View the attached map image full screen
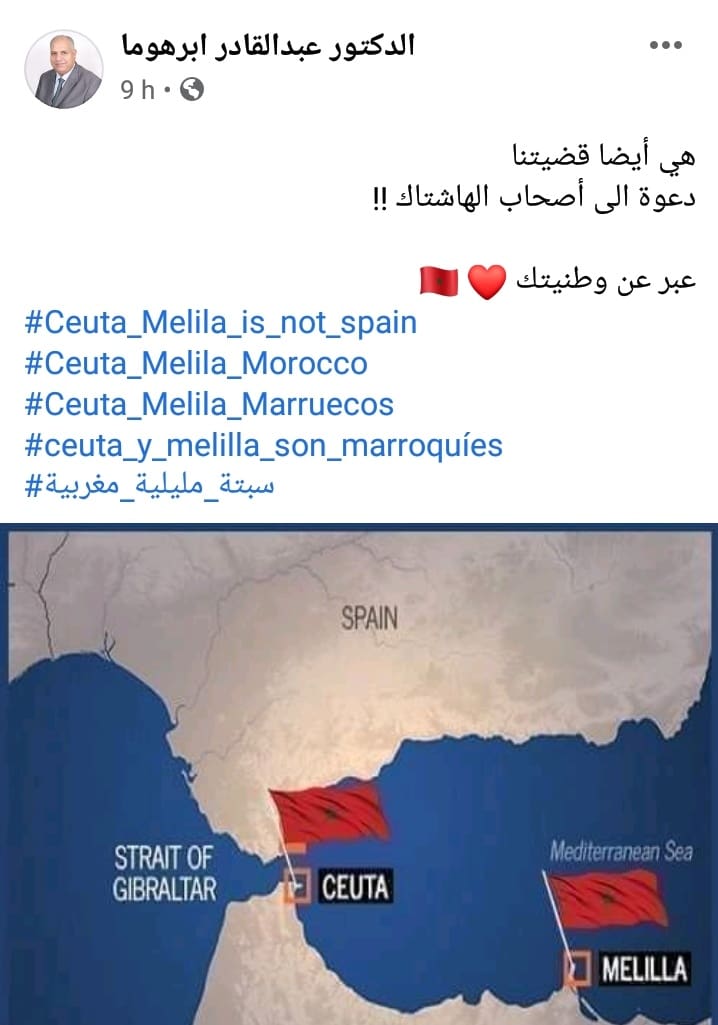Image resolution: width=718 pixels, height=1025 pixels. (359, 770)
